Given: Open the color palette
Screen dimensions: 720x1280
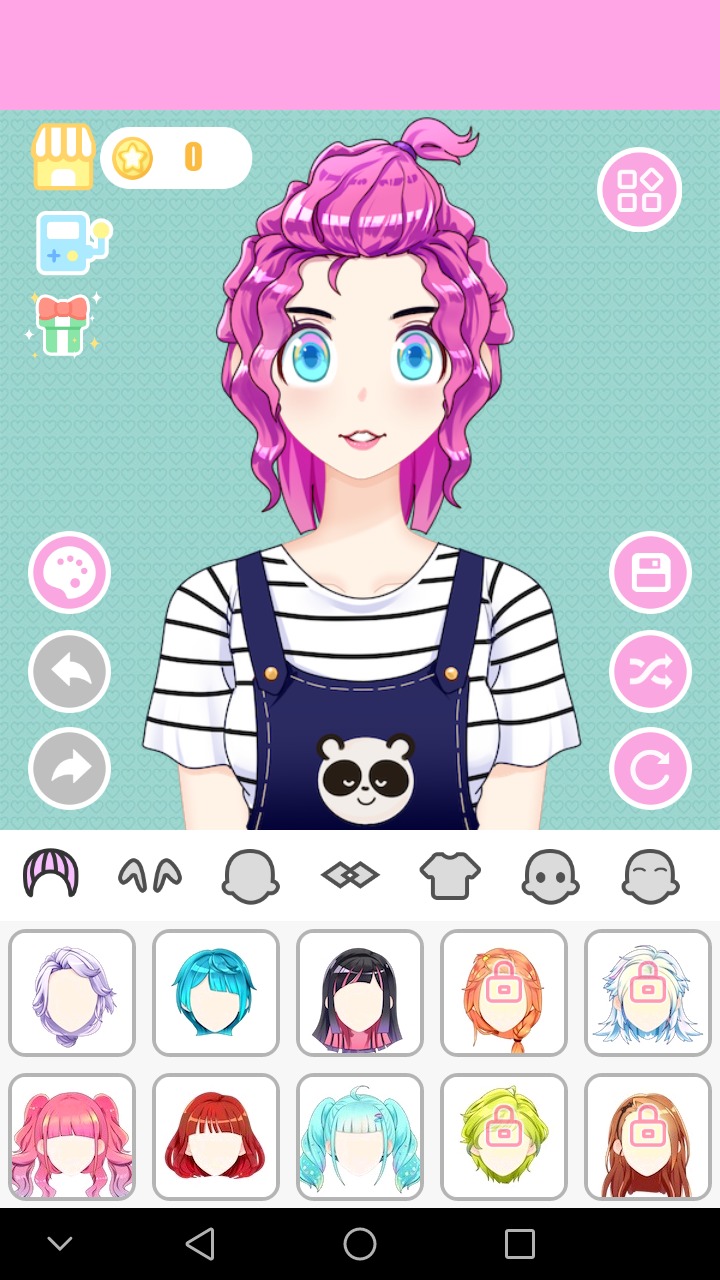Looking at the screenshot, I should point(69,573).
